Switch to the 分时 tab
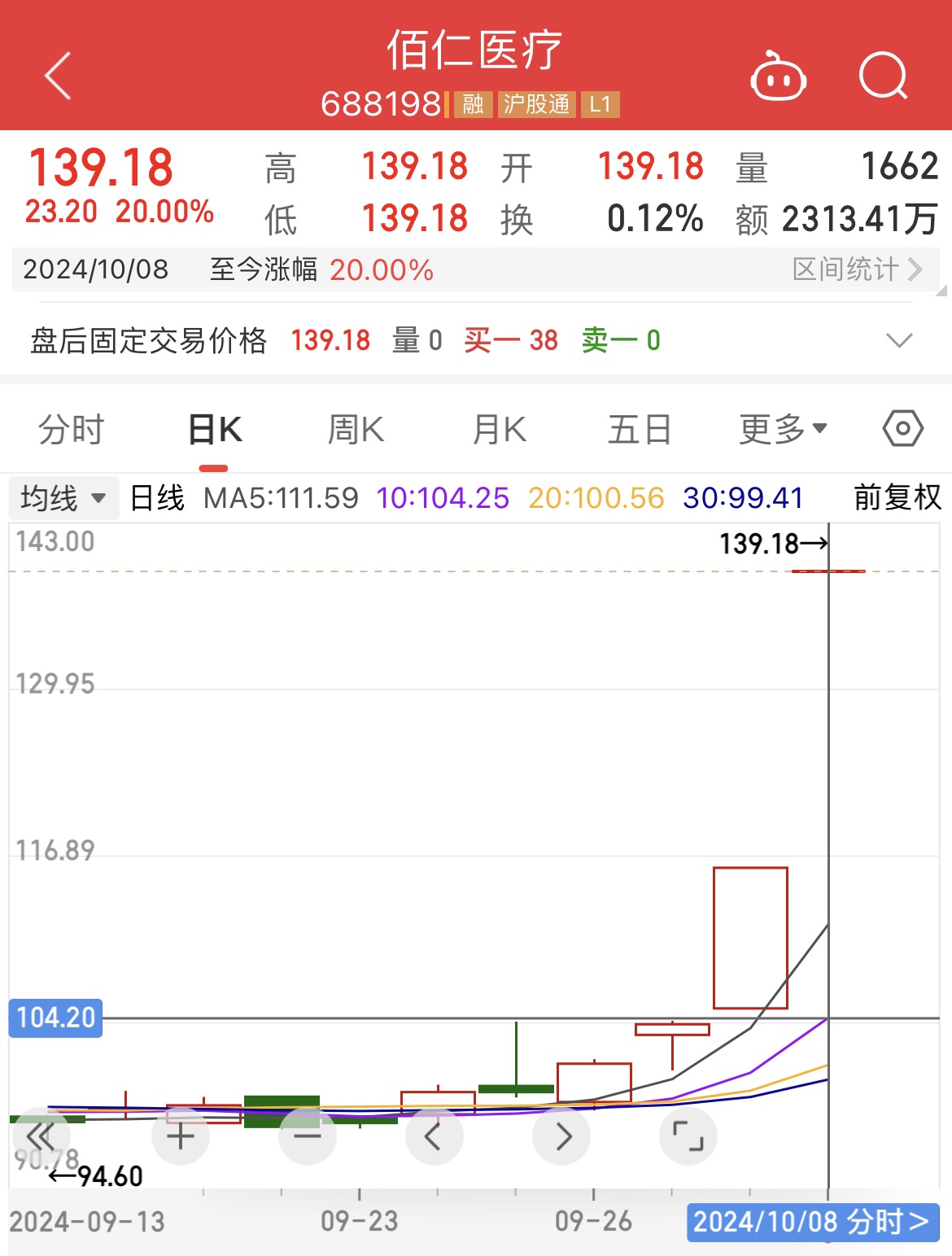952x1256 pixels. [72, 429]
